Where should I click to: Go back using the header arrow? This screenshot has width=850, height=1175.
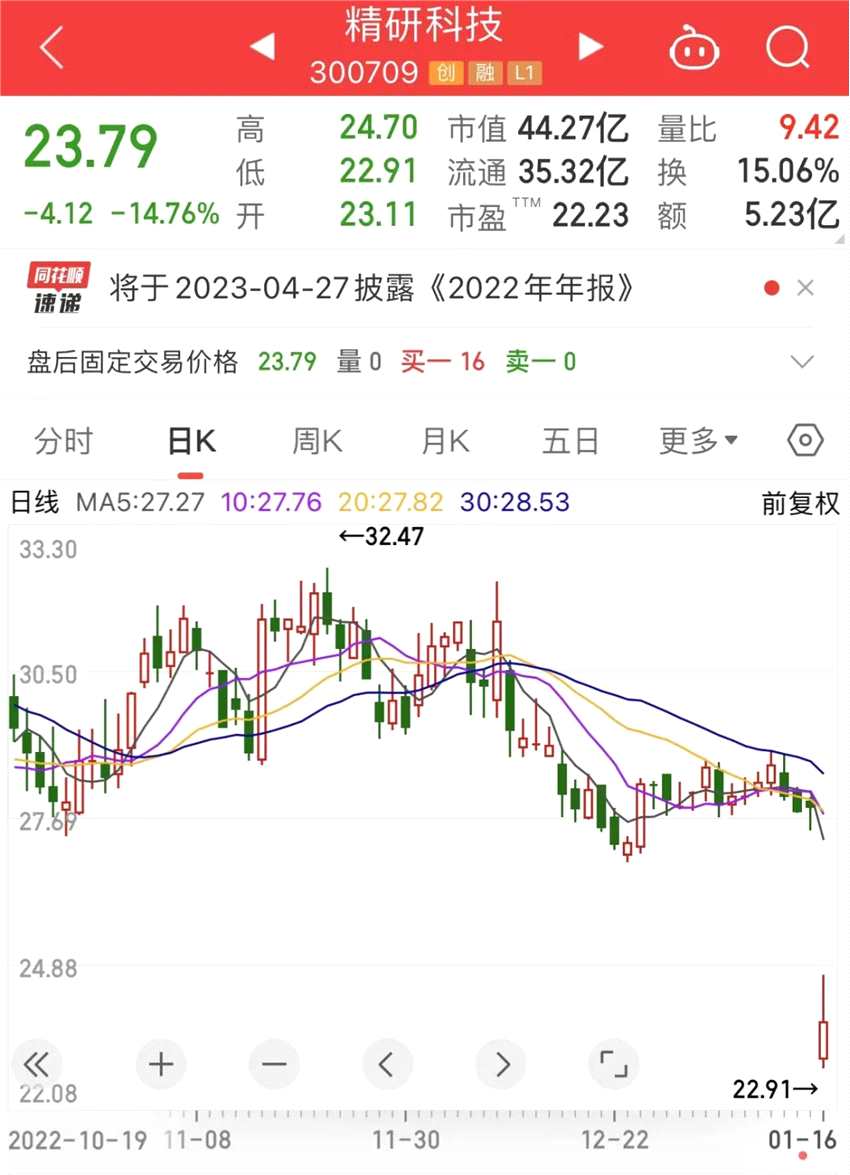coord(52,47)
